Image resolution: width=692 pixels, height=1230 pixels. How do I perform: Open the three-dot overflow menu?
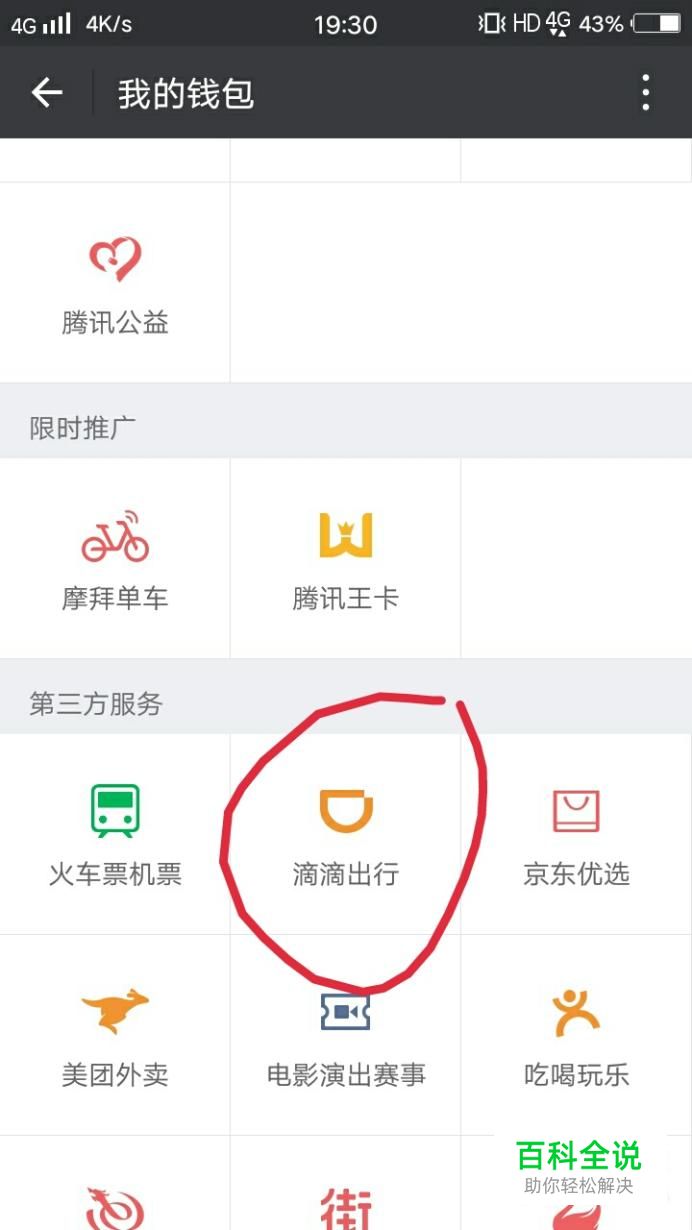click(x=646, y=93)
